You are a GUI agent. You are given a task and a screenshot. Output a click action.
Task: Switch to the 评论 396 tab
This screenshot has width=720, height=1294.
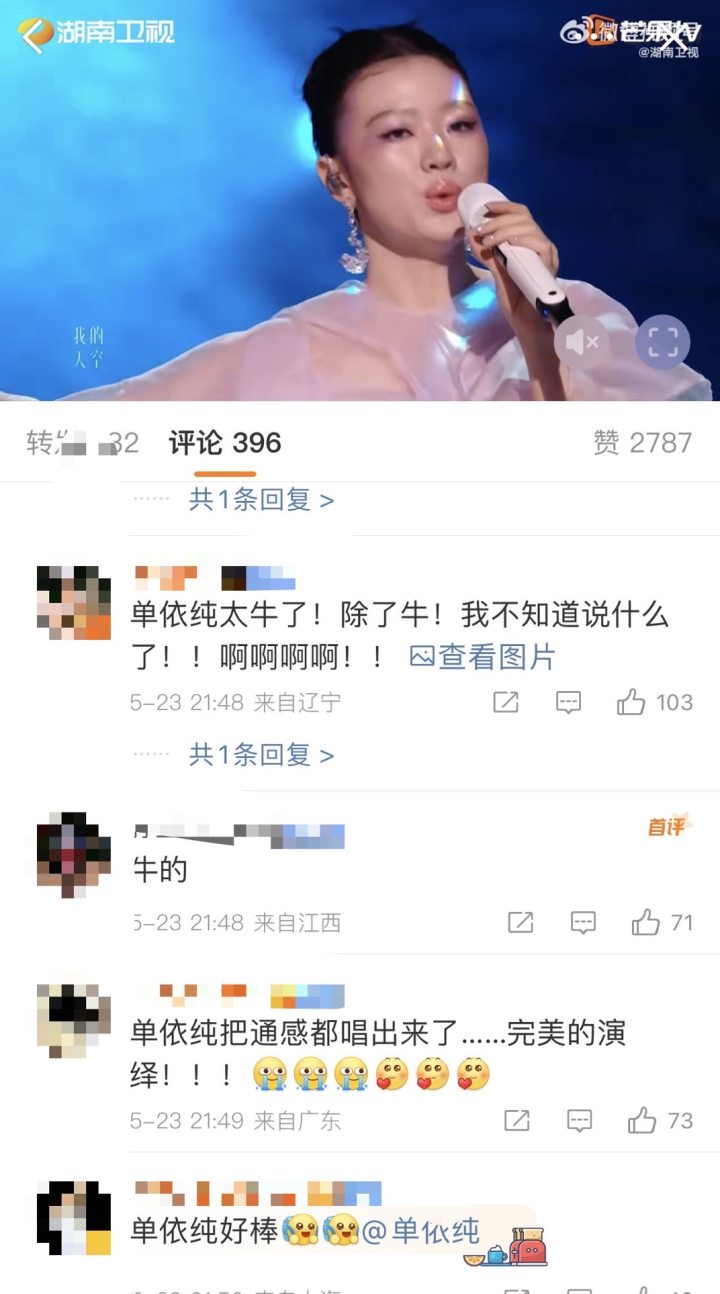point(225,443)
